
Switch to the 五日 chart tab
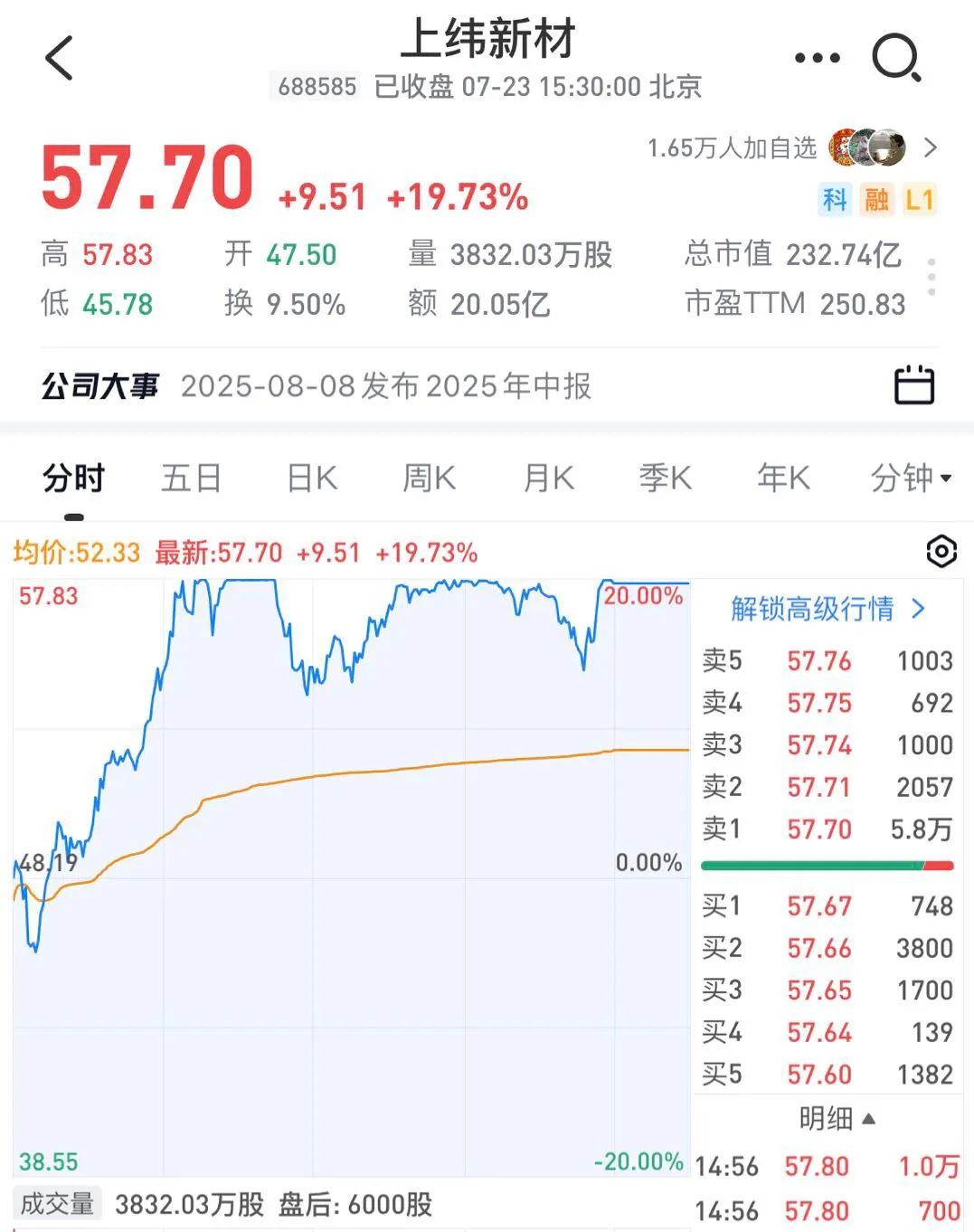click(191, 478)
